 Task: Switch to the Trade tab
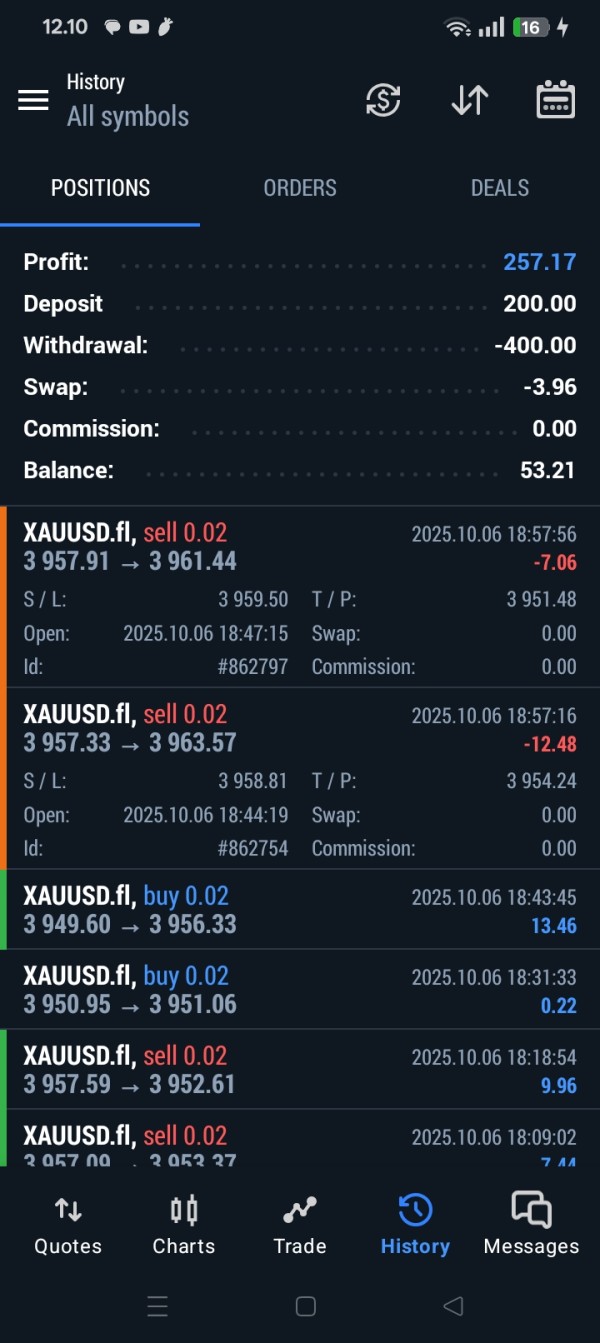pyautogui.click(x=300, y=1225)
